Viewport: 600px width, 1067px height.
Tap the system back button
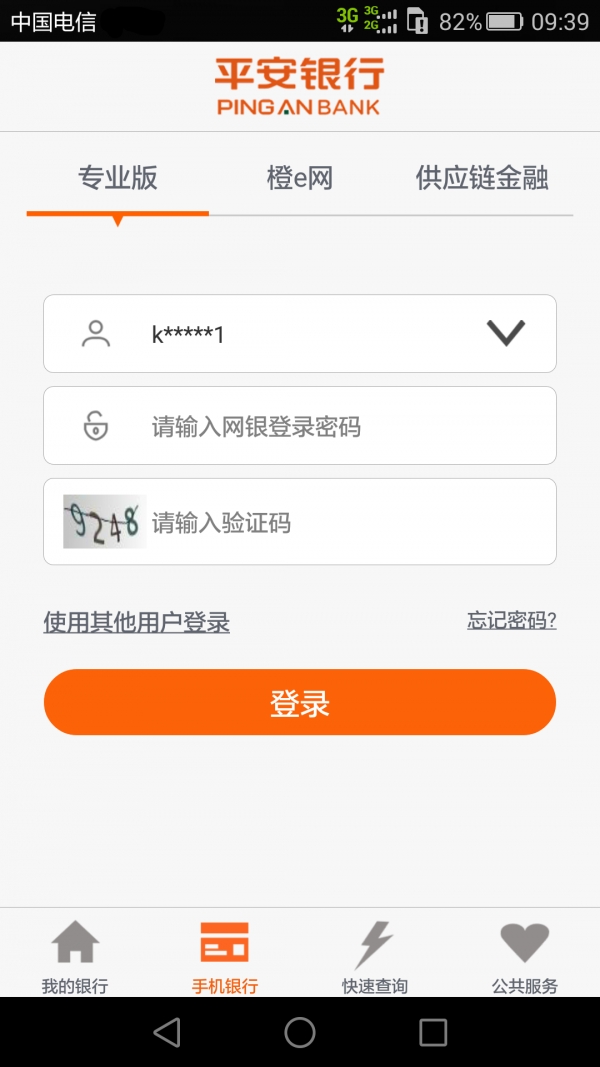pos(167,1032)
